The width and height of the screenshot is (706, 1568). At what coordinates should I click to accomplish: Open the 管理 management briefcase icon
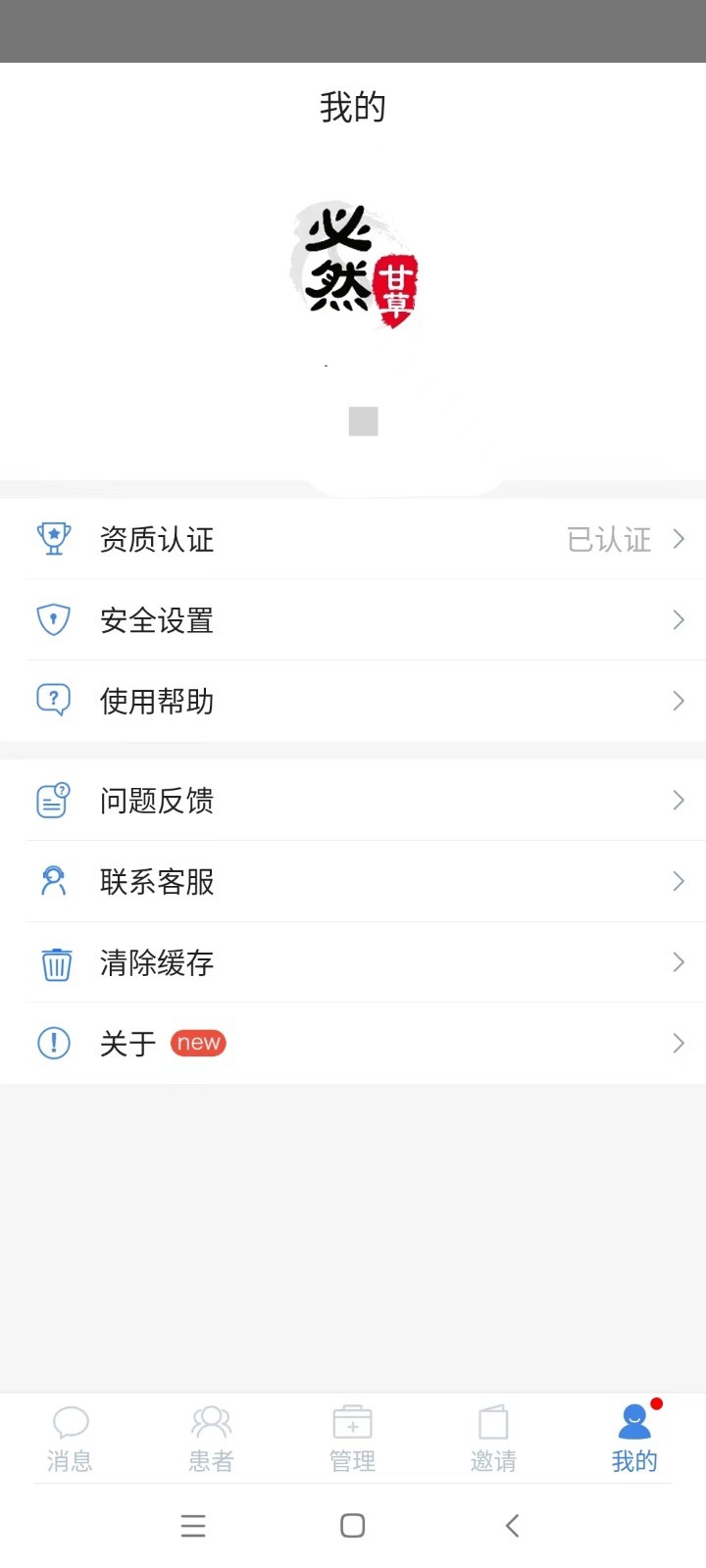pos(352,1421)
